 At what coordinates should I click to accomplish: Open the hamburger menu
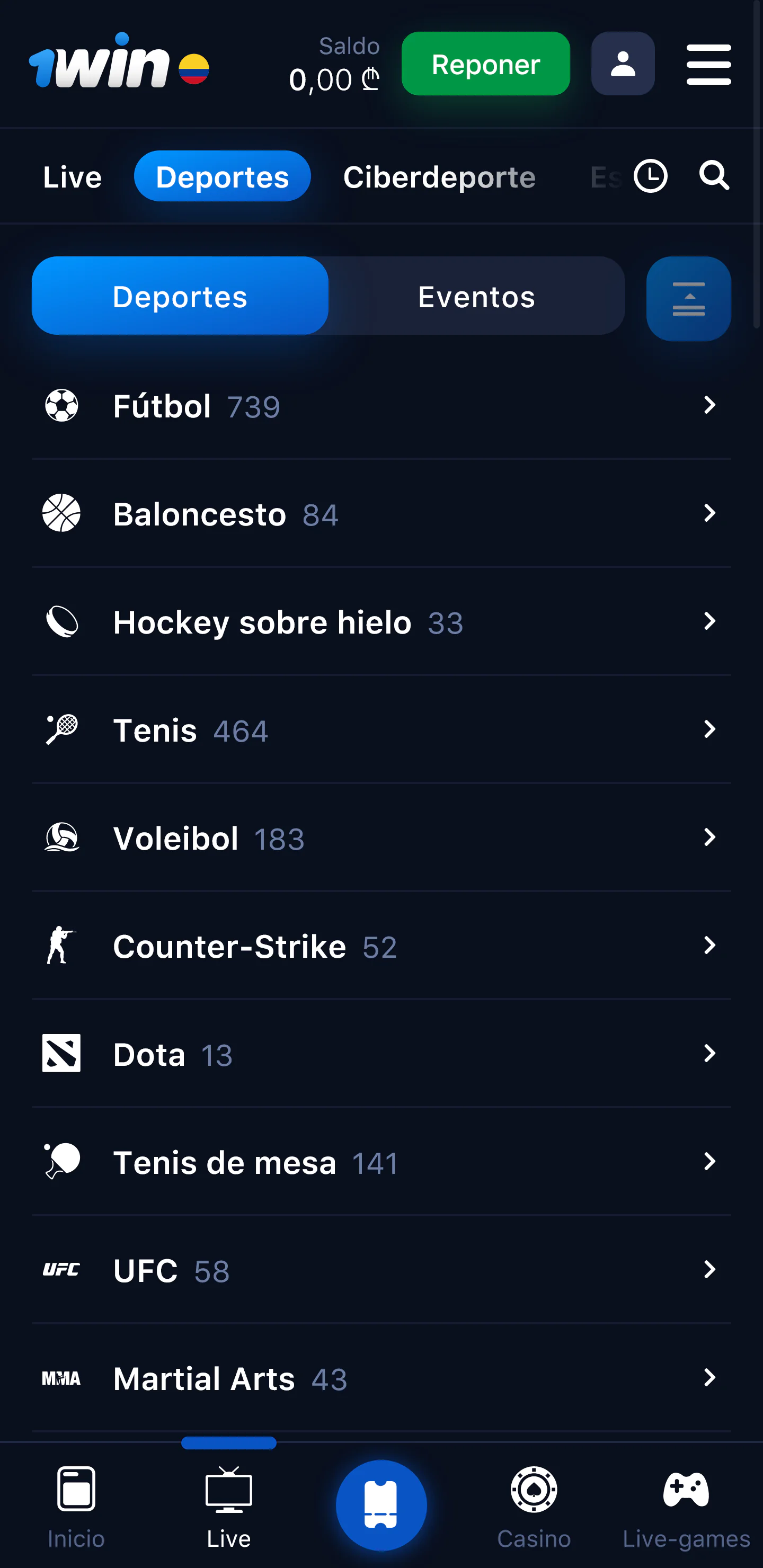[x=708, y=64]
